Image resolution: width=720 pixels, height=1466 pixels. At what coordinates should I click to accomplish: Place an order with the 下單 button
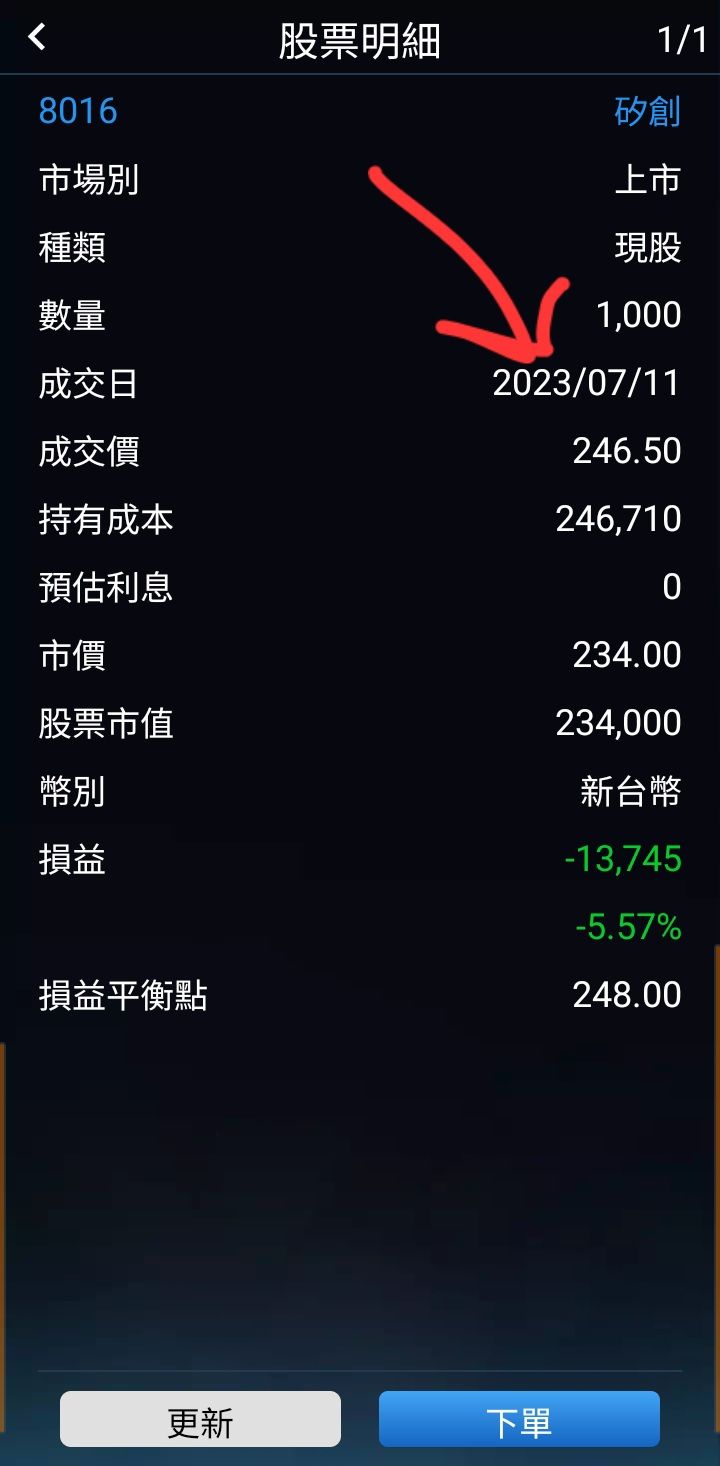coord(519,1419)
